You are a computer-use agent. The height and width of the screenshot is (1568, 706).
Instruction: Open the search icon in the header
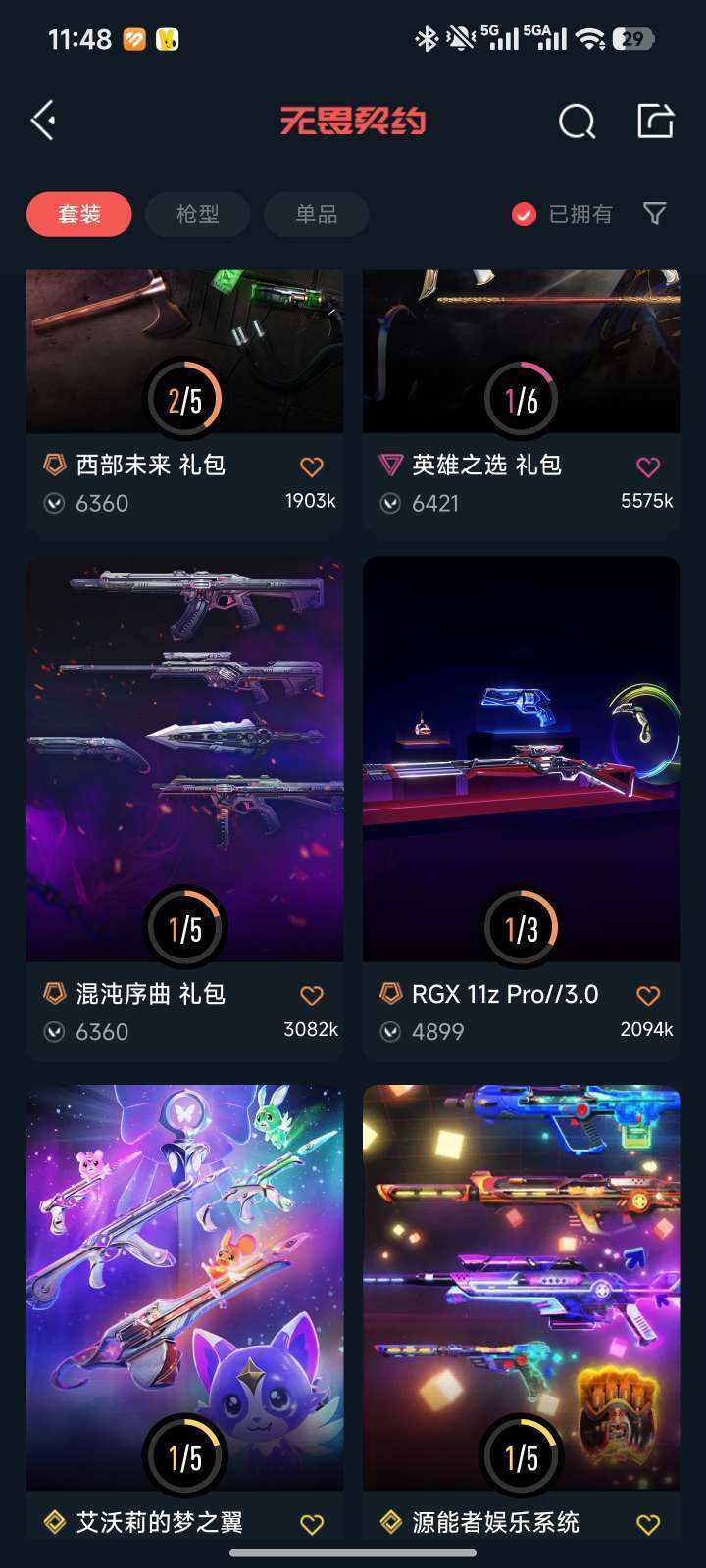(577, 122)
